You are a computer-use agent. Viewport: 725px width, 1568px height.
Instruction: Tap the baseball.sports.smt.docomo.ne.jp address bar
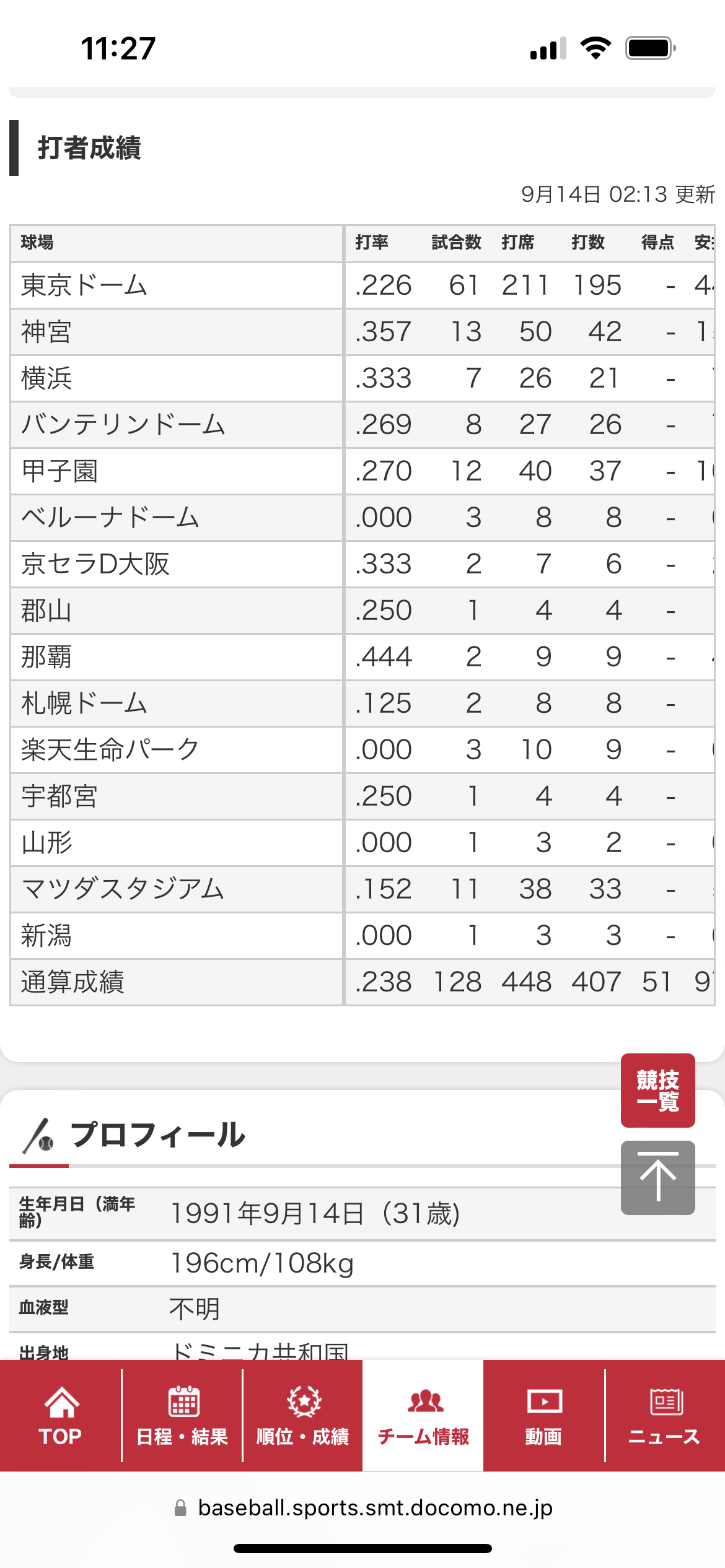pos(363,1508)
